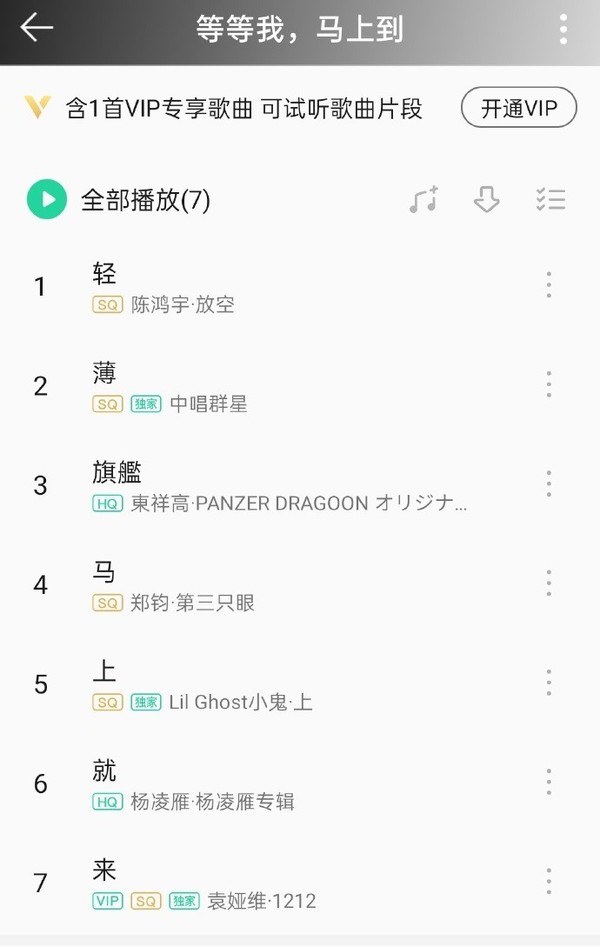The height and width of the screenshot is (947, 600).
Task: Open more options for song 就
Action: point(549,782)
